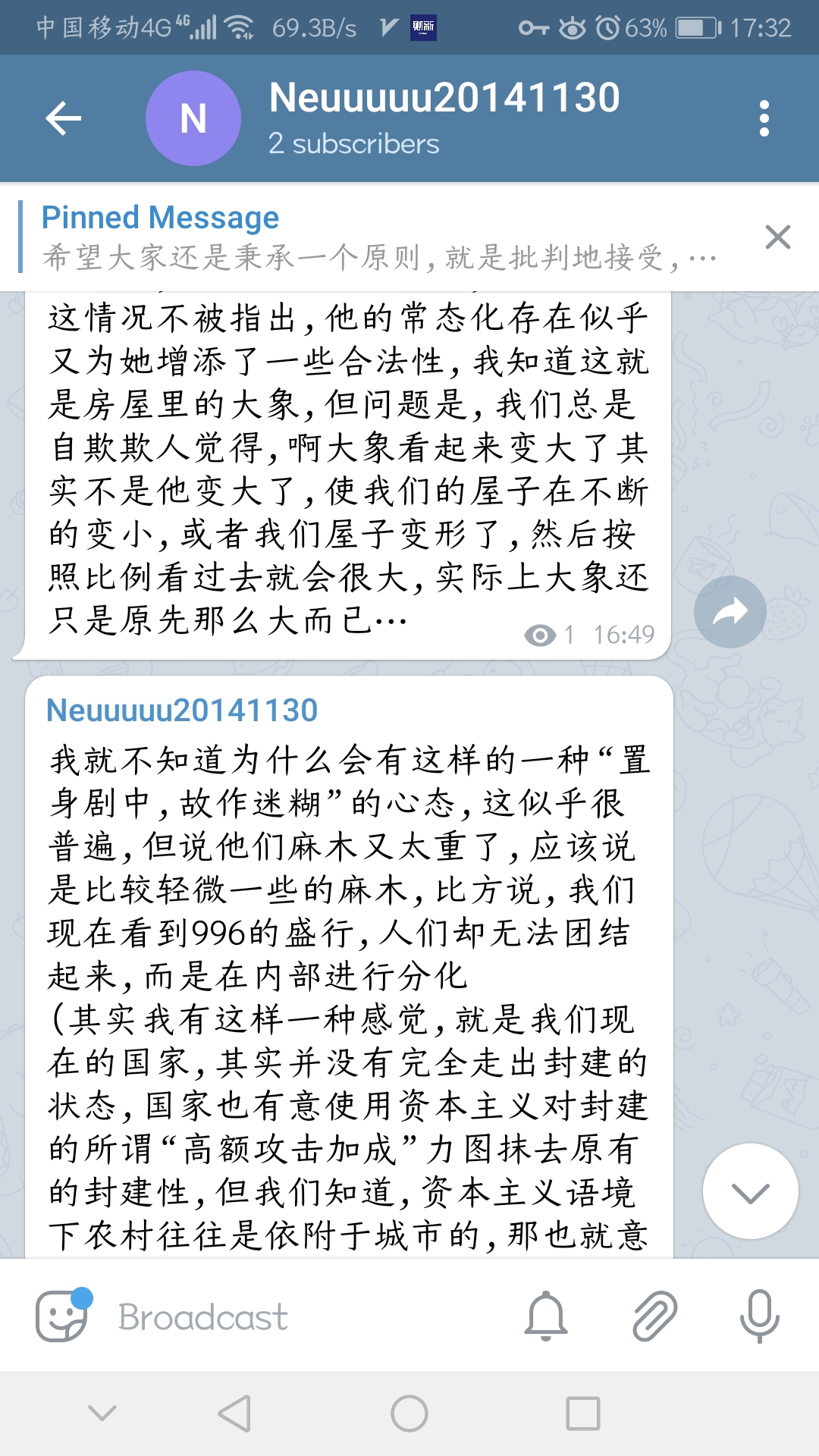Go back from the Neuuuuu20141130 channel
This screenshot has width=819, height=1456.
click(64, 118)
